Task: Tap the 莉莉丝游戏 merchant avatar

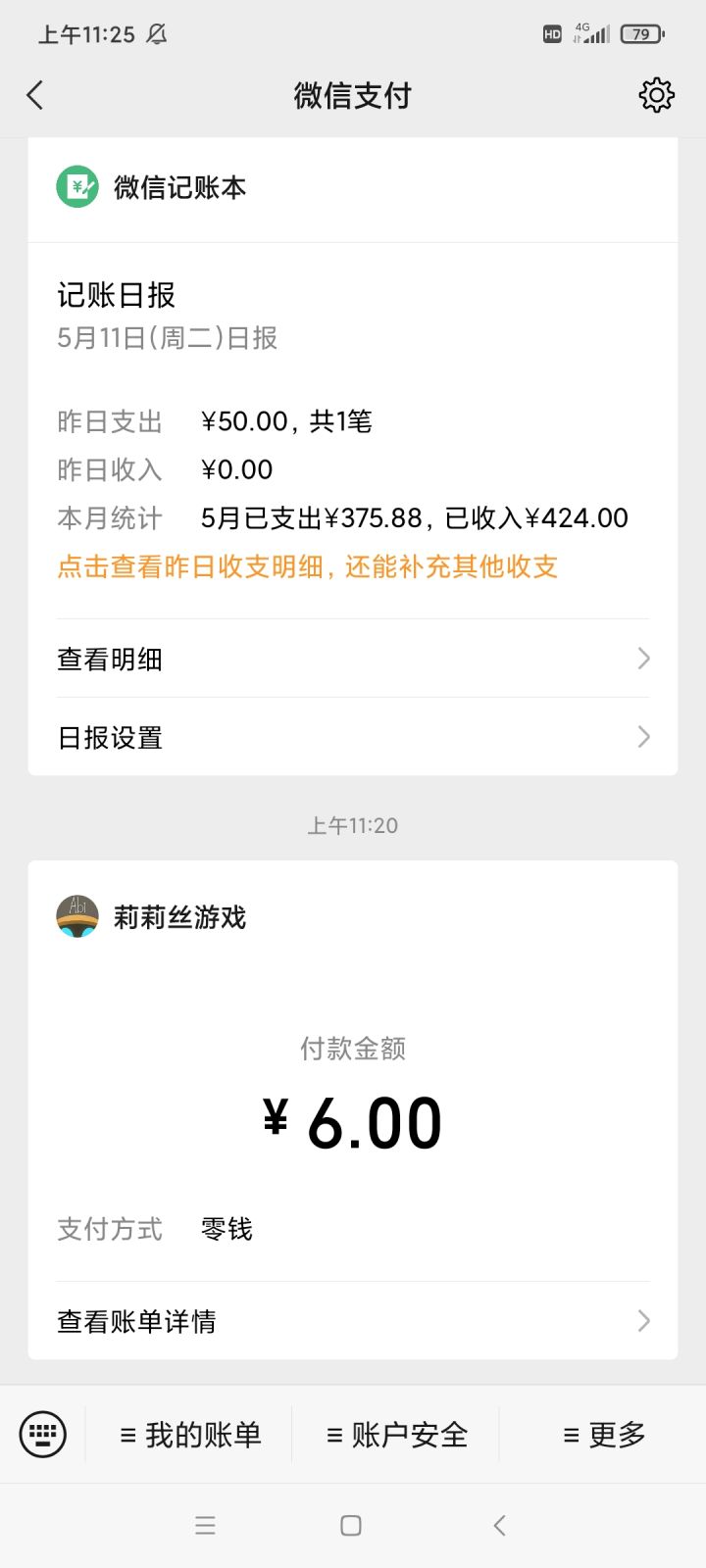Action: coord(77,917)
